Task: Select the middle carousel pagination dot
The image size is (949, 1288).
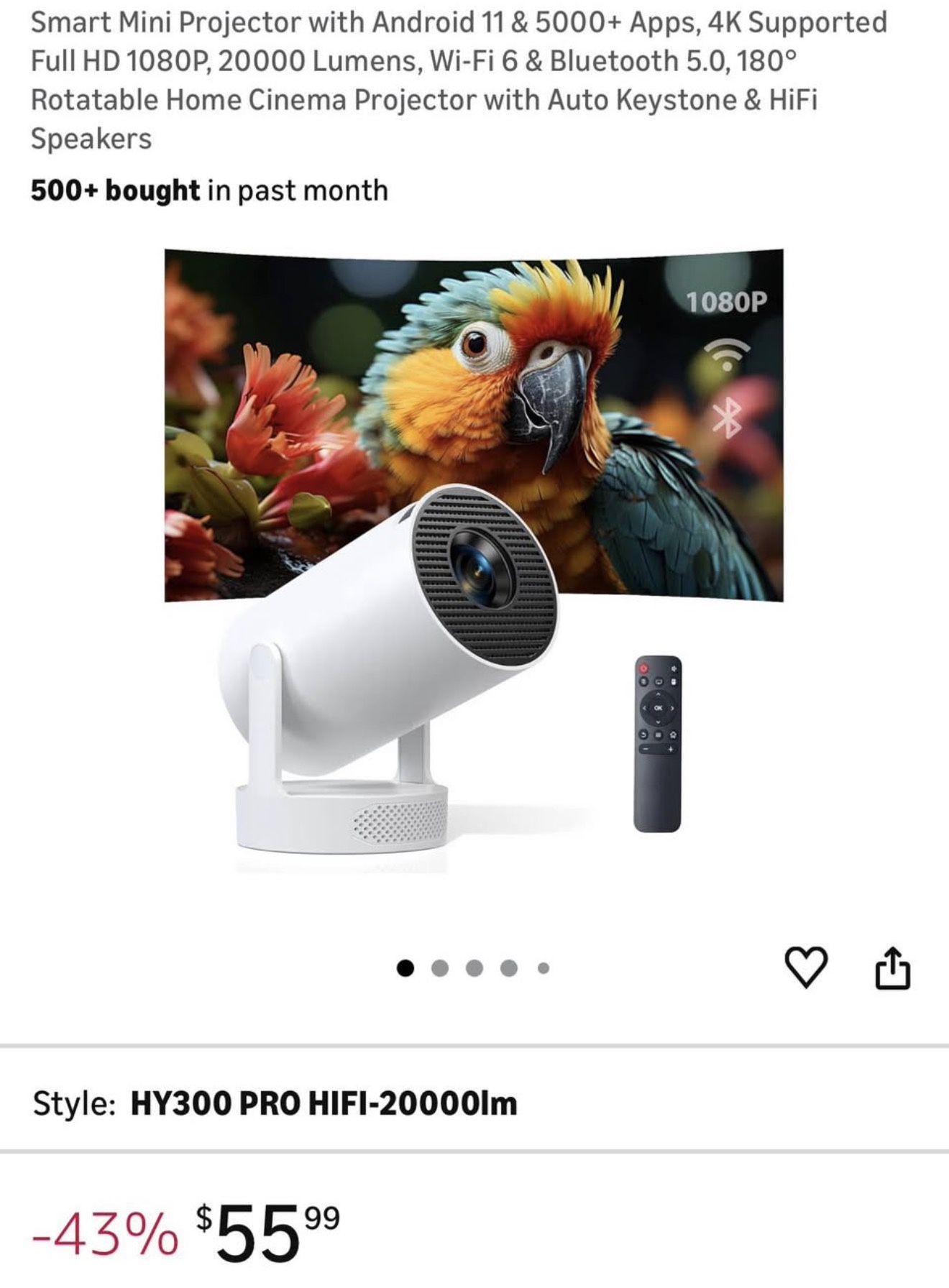Action: (476, 967)
